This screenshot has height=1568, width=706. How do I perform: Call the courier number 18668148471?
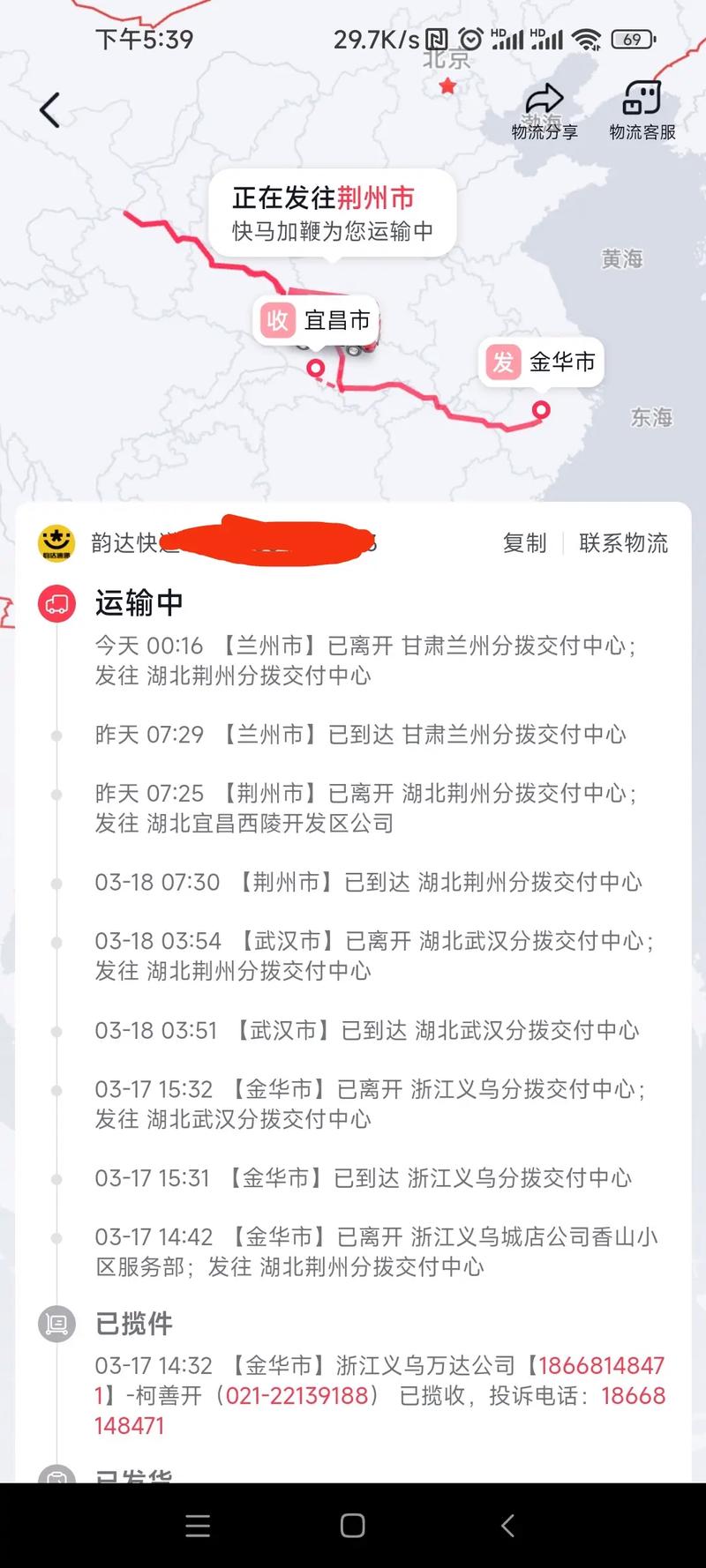pos(601,1366)
